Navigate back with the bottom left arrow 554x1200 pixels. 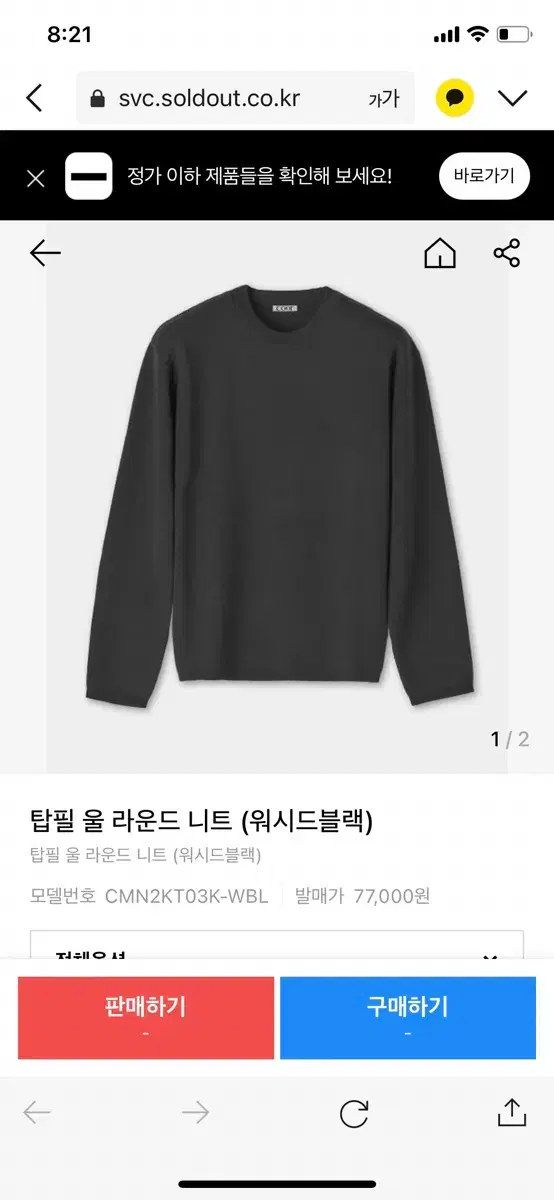point(37,1113)
